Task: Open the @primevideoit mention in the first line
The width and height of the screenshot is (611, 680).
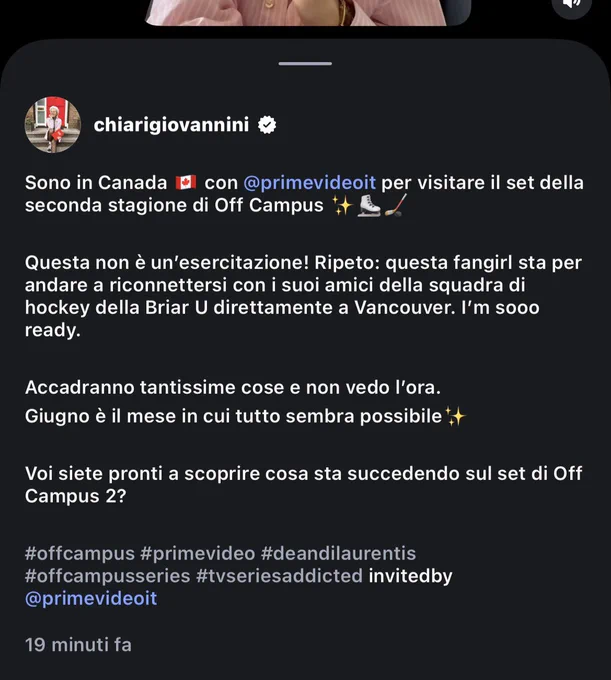Action: [x=310, y=183]
